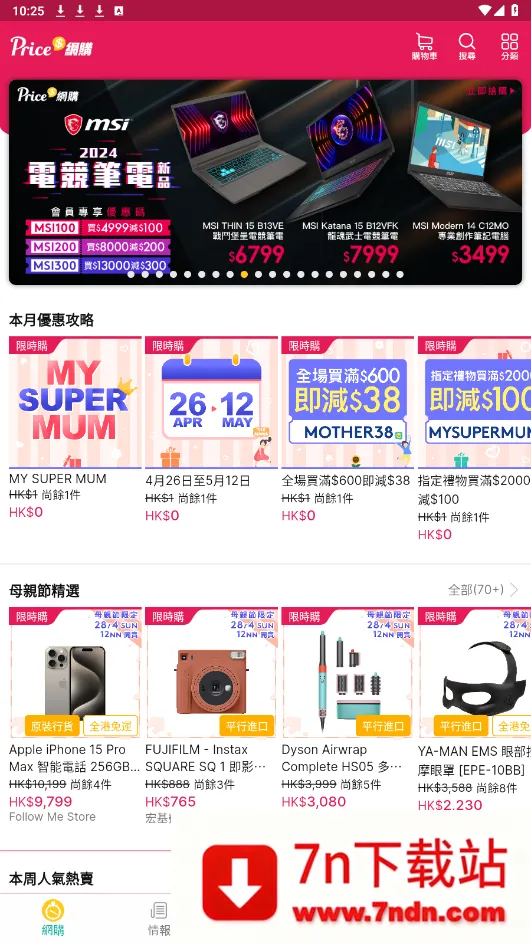Open the search (搜尋) icon
This screenshot has width=531, height=944.
coord(467,46)
